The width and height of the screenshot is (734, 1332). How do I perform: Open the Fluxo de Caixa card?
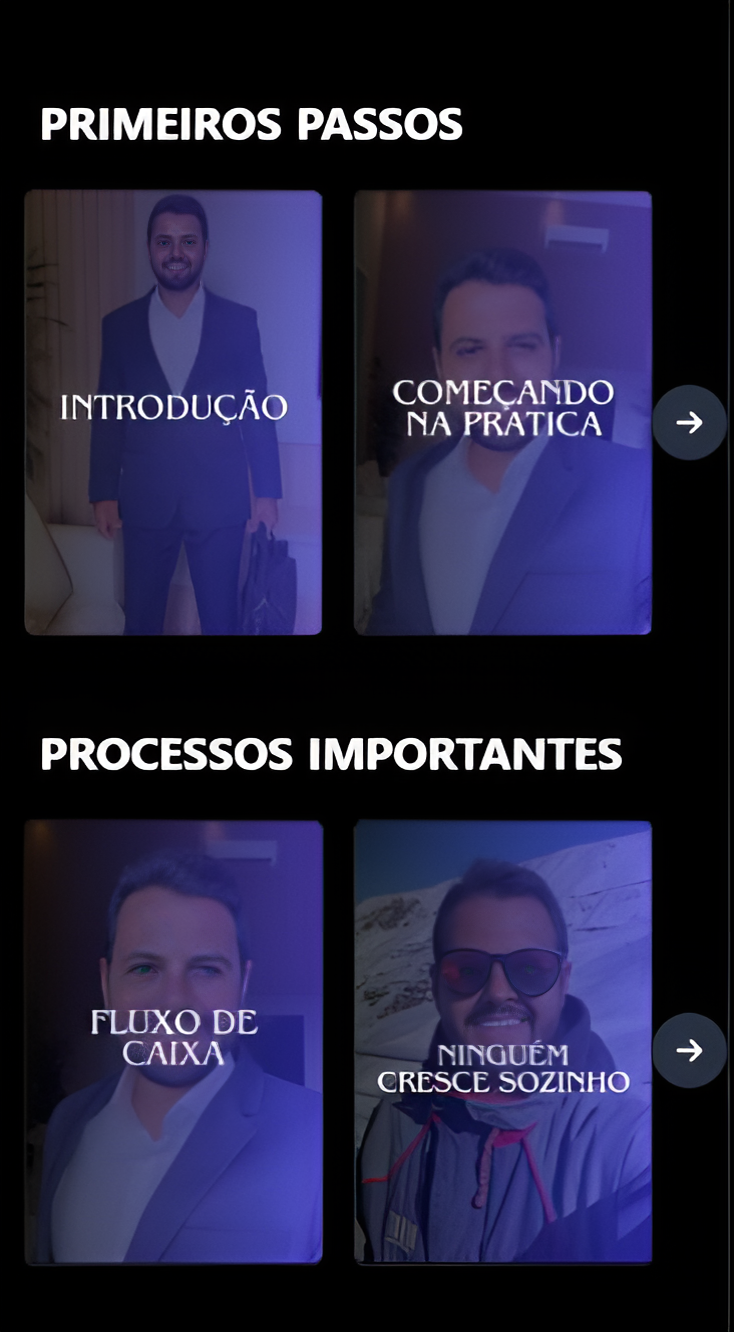tap(173, 1041)
